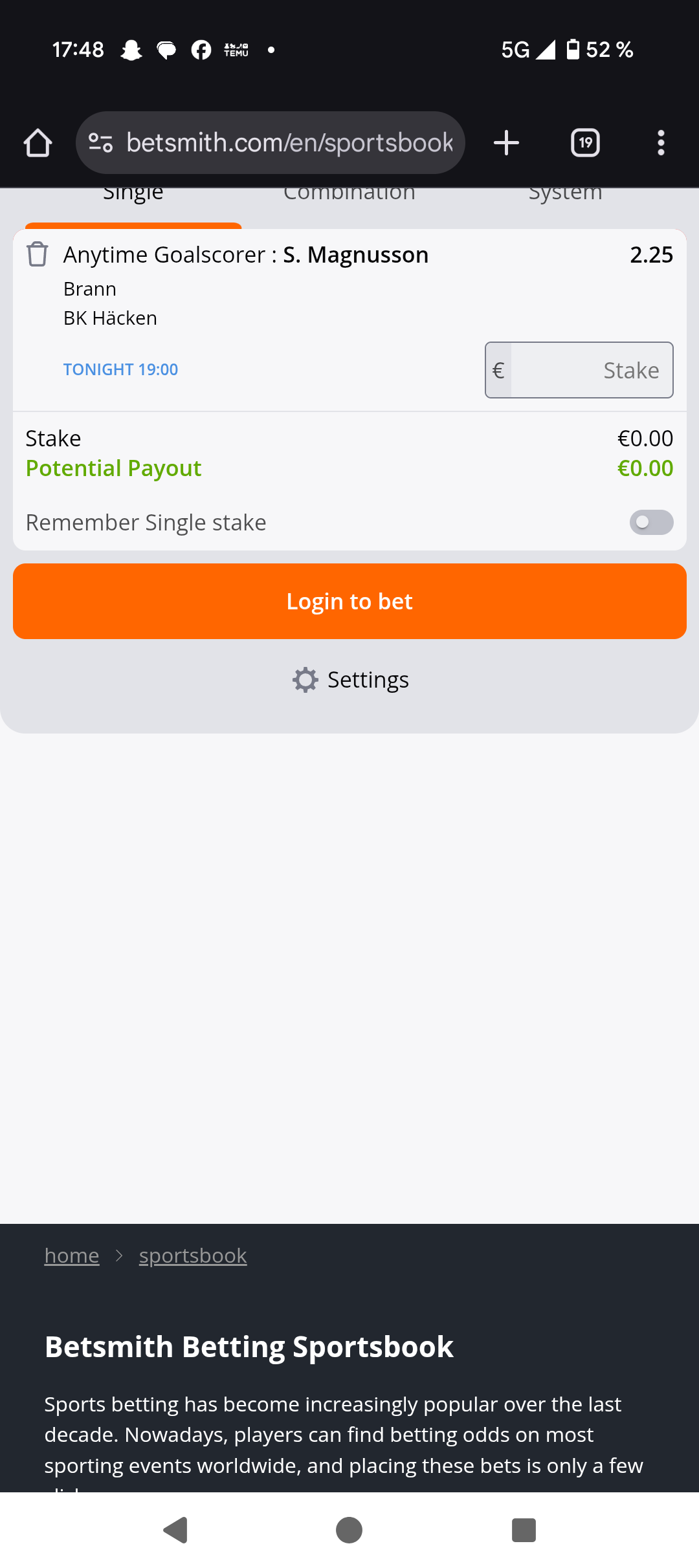The height and width of the screenshot is (1568, 699).
Task: Open betslip Settings
Action: click(x=350, y=680)
